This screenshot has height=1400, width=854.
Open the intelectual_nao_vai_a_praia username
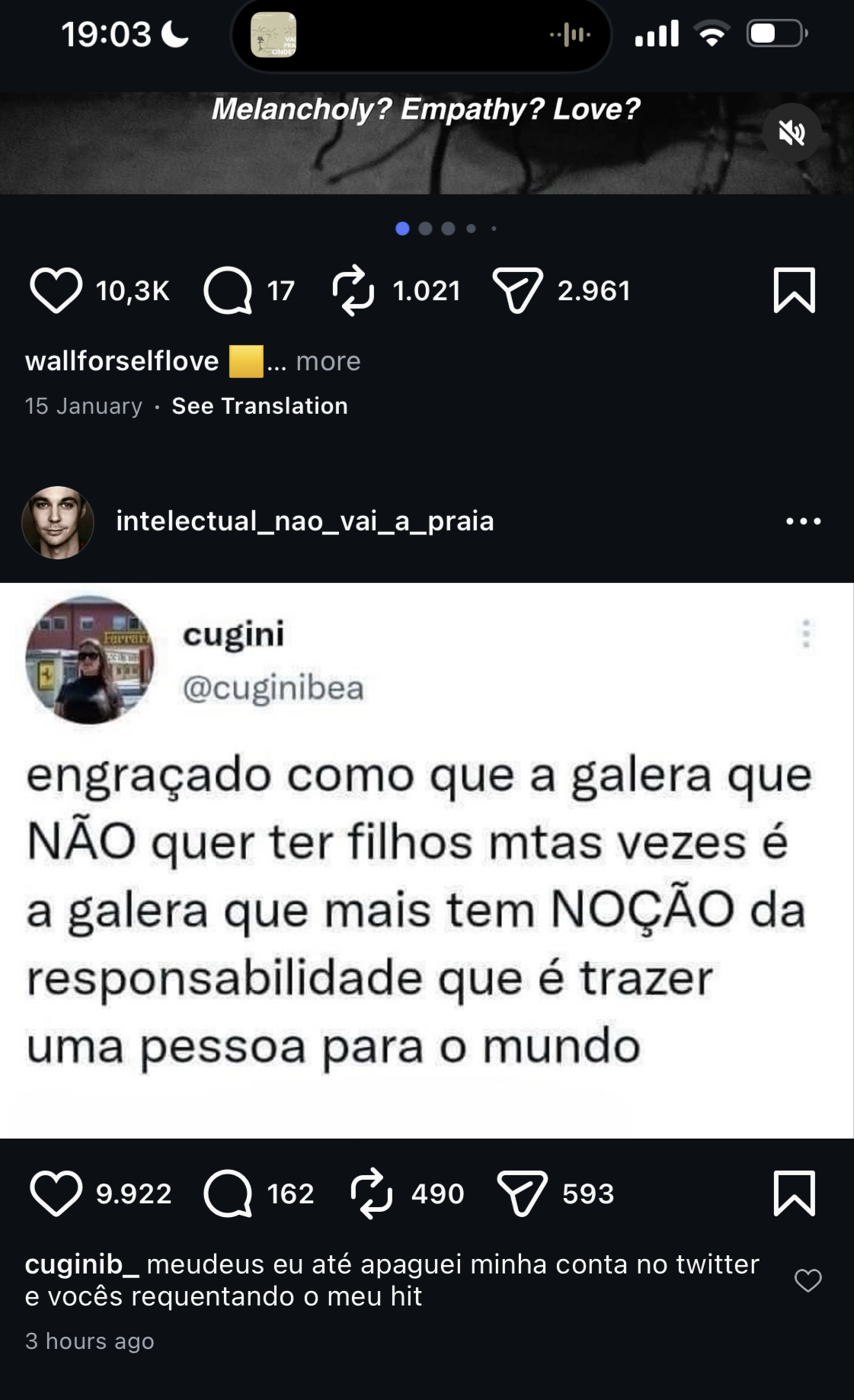pos(305,521)
